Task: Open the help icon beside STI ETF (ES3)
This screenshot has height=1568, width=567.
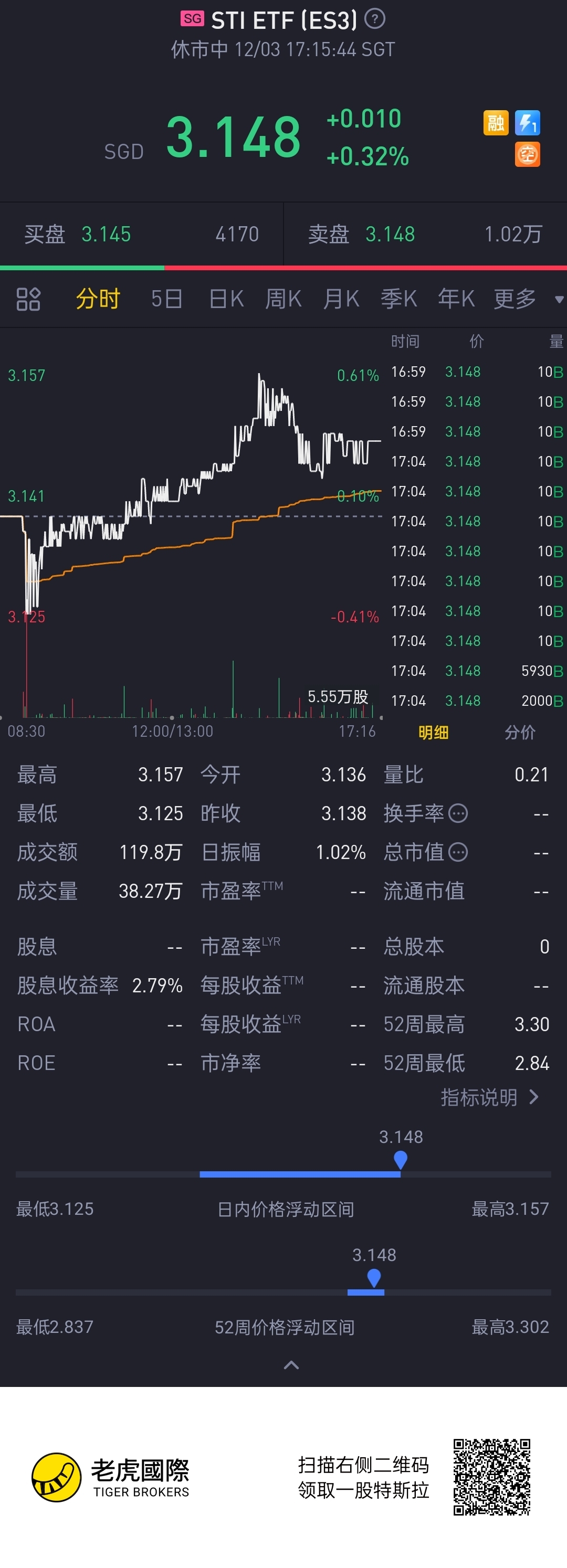Action: (374, 20)
